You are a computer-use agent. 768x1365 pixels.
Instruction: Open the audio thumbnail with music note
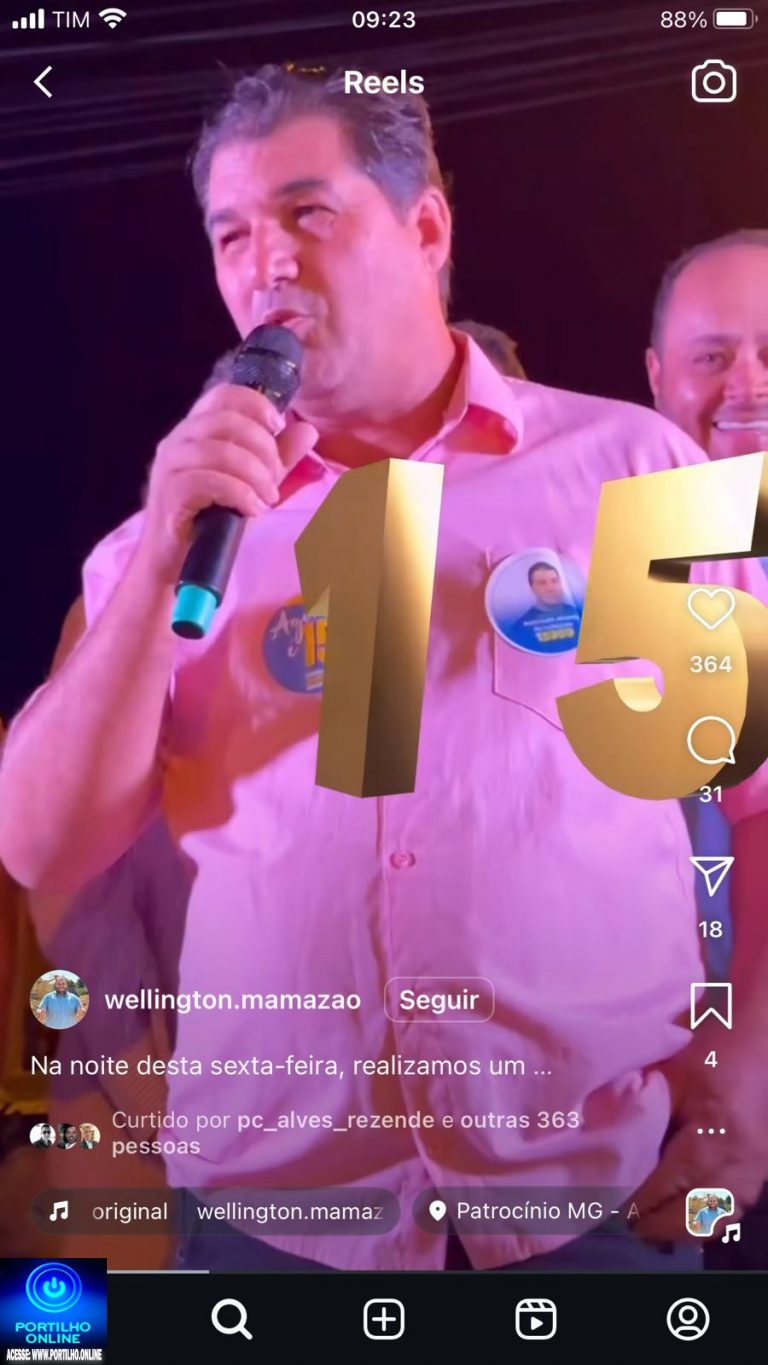(712, 1214)
